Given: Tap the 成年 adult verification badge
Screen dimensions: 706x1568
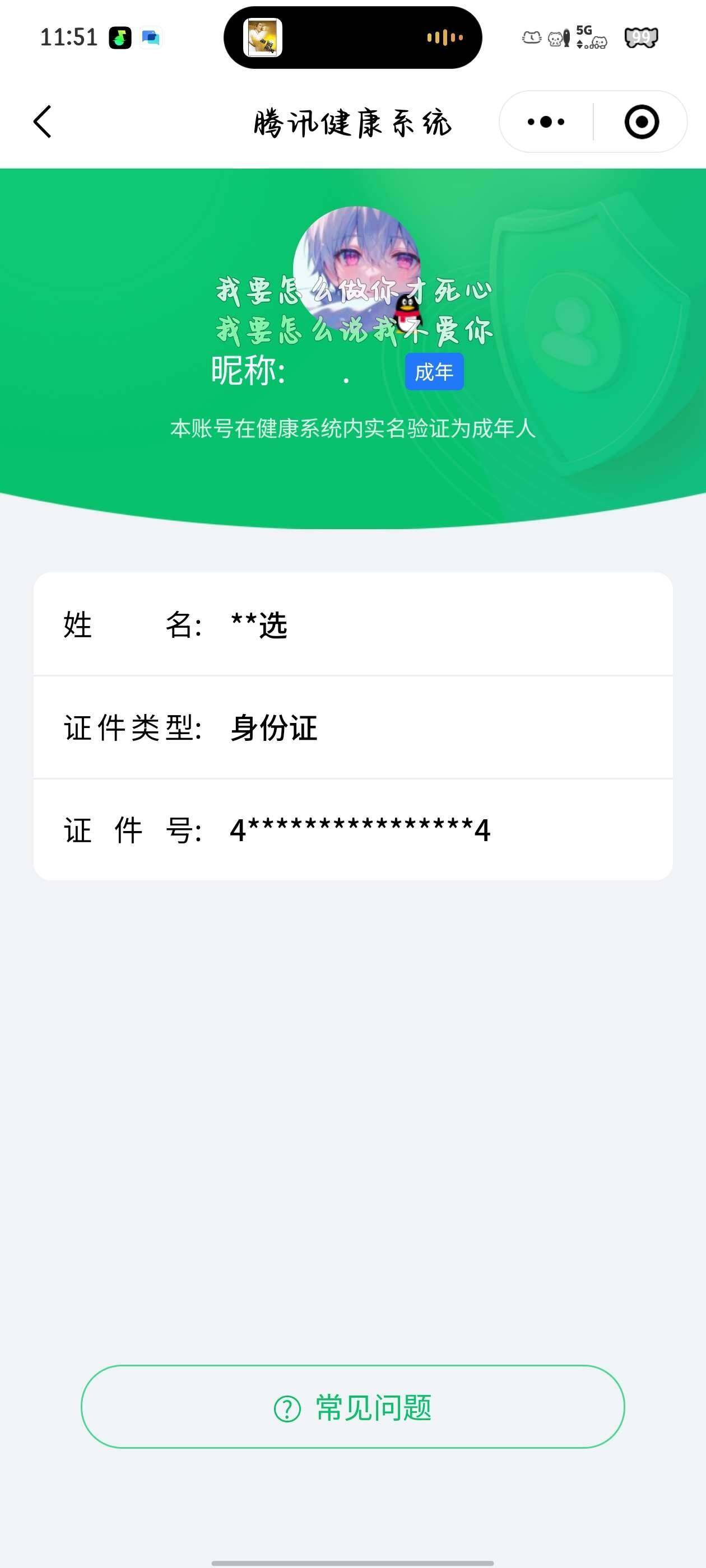Looking at the screenshot, I should [434, 371].
